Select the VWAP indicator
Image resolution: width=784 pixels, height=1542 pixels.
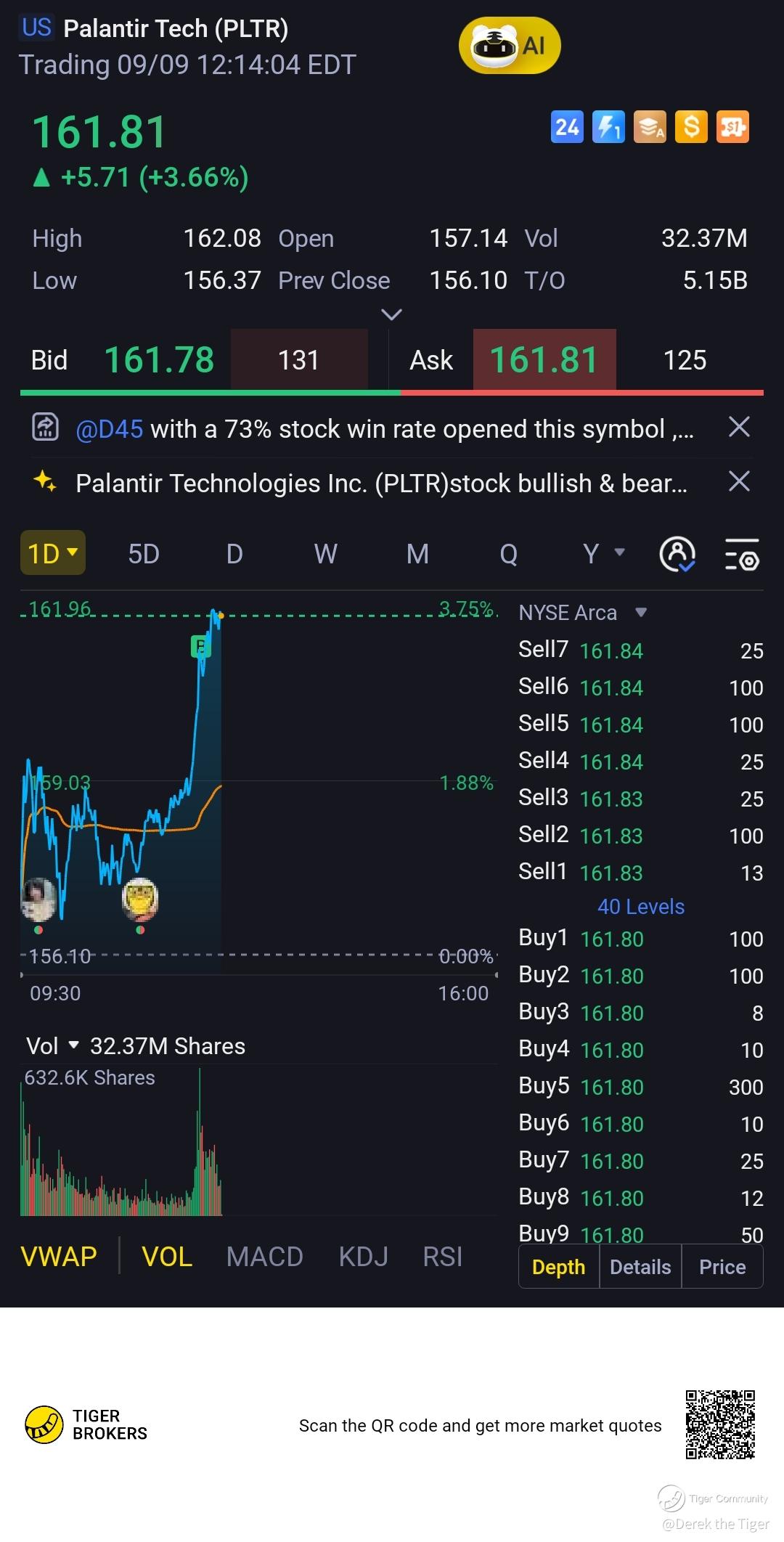[x=59, y=1257]
